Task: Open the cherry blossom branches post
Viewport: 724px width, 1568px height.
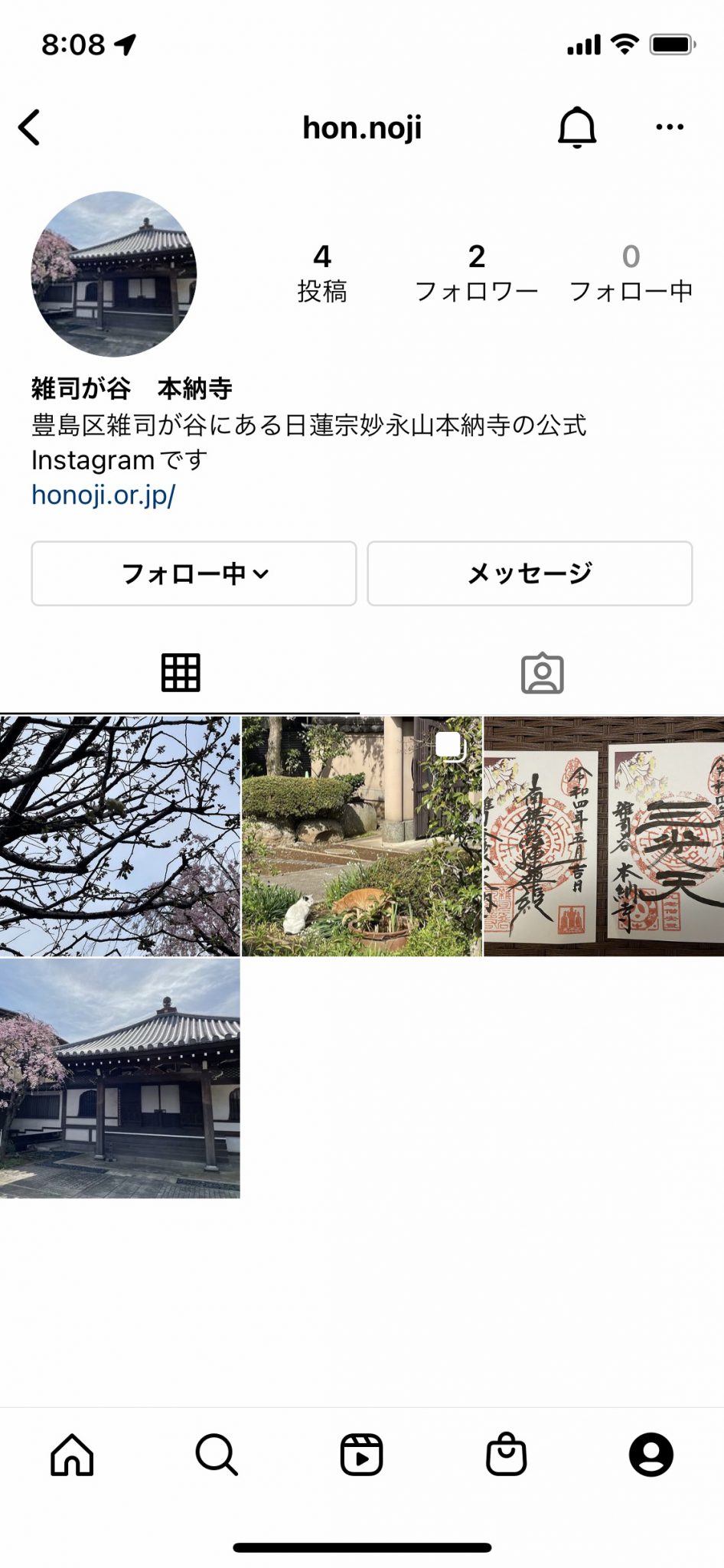Action: point(120,836)
